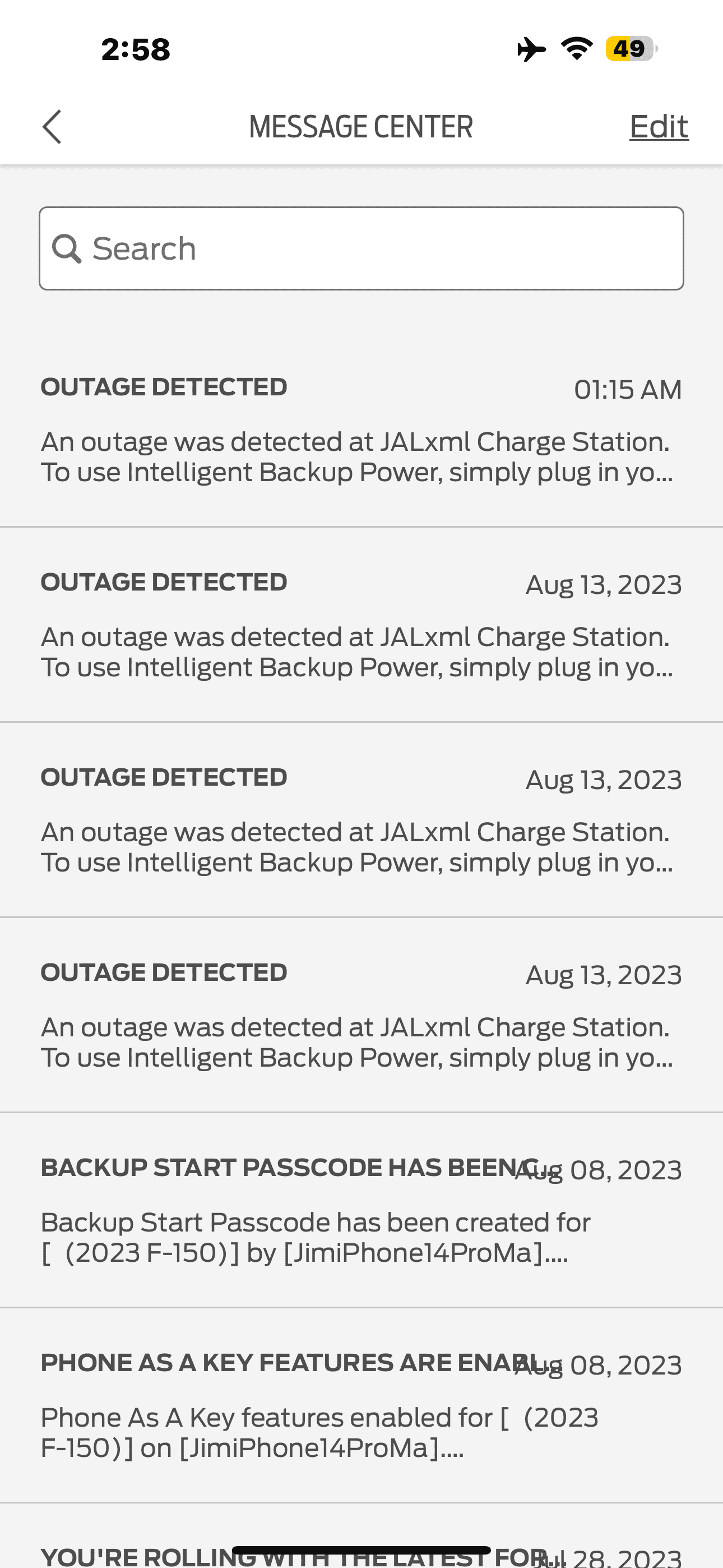Focus the Search field
723x1568 pixels.
pyautogui.click(x=361, y=248)
